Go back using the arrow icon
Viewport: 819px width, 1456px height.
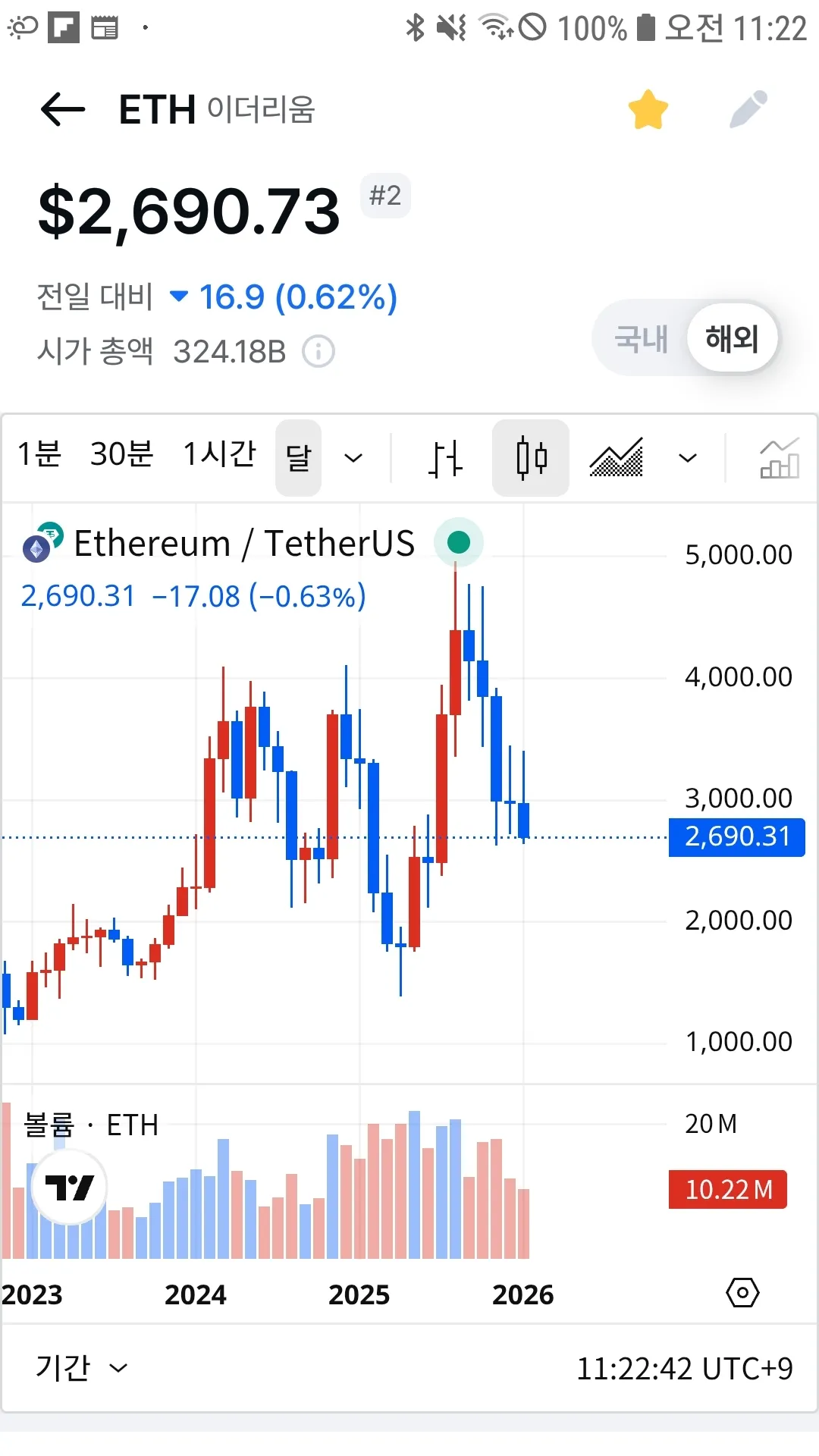[x=63, y=109]
